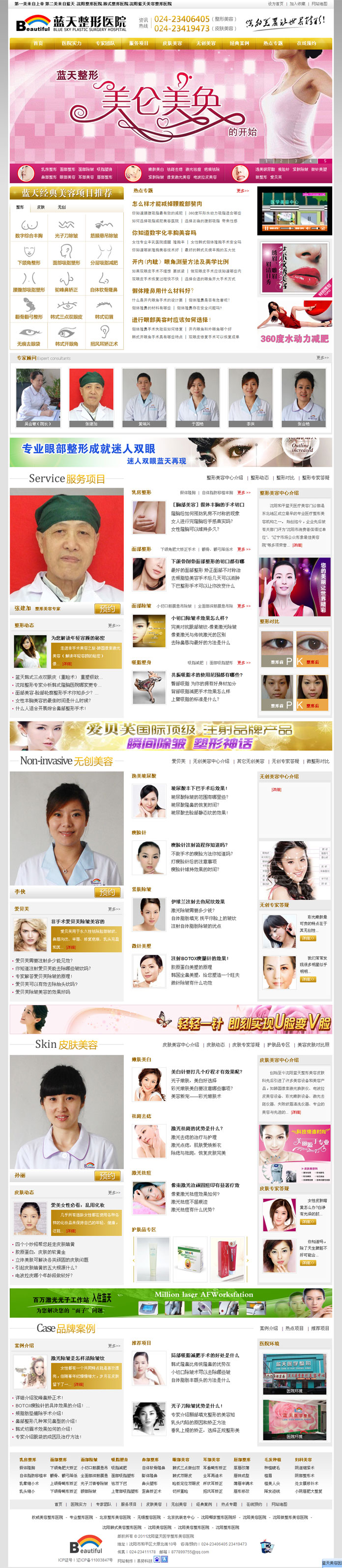Viewport: 342px width, 1568px height.
Task: Book an appointment with 张建加
Action: point(107,608)
